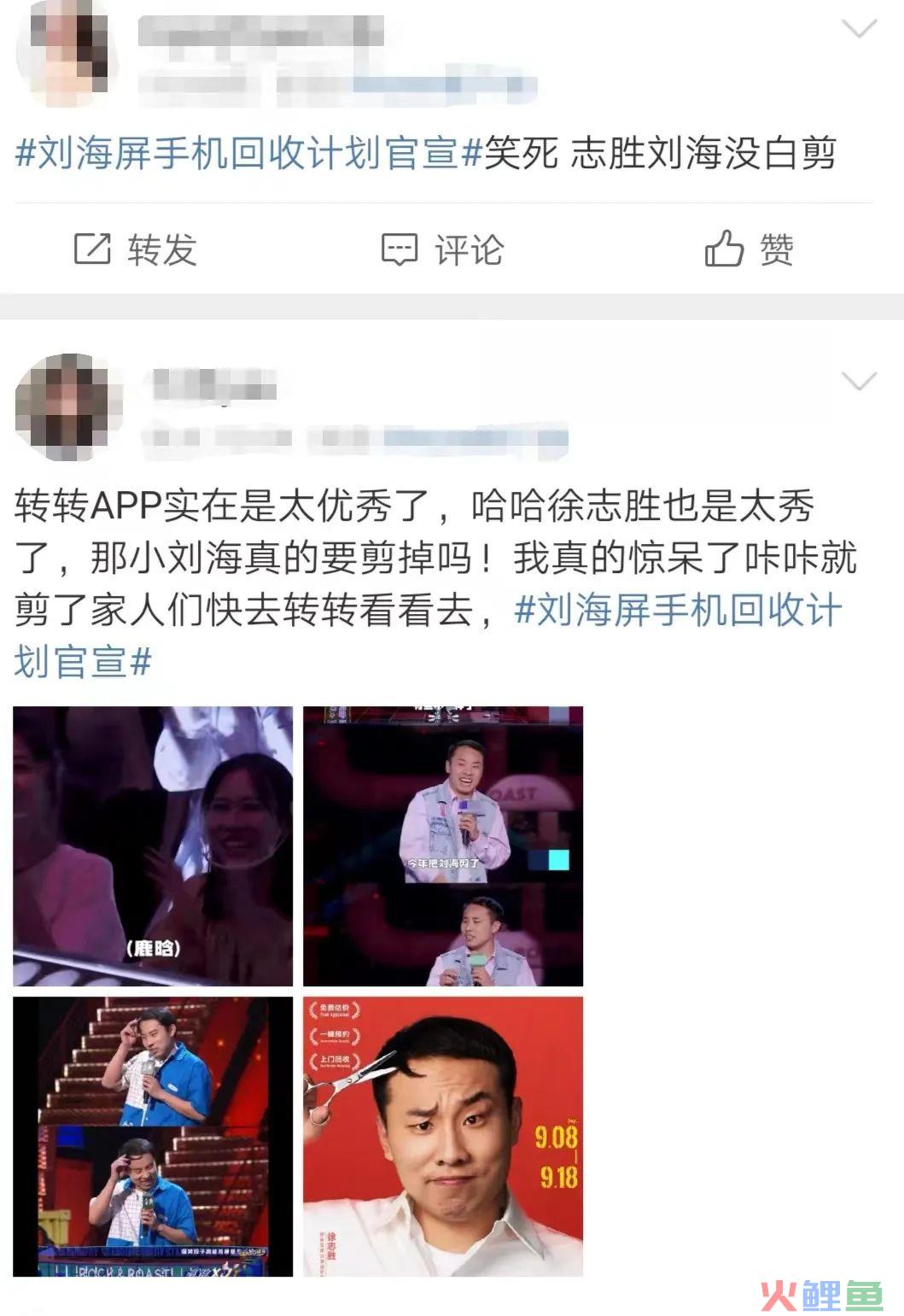The image size is (904, 1316).
Task: Expand the second post's dropdown chevron
Action: (858, 381)
